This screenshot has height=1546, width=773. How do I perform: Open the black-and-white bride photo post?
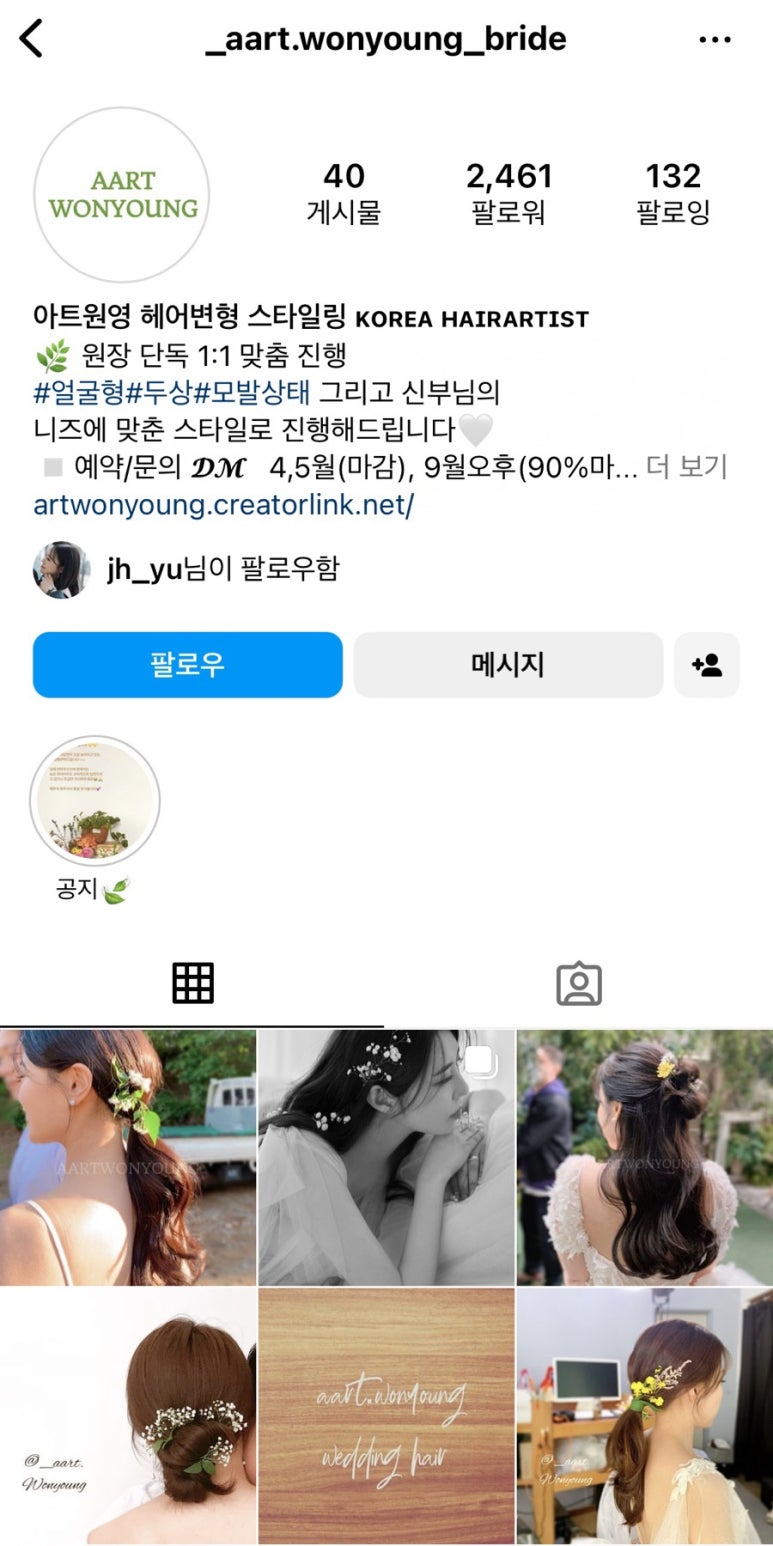click(x=387, y=1158)
